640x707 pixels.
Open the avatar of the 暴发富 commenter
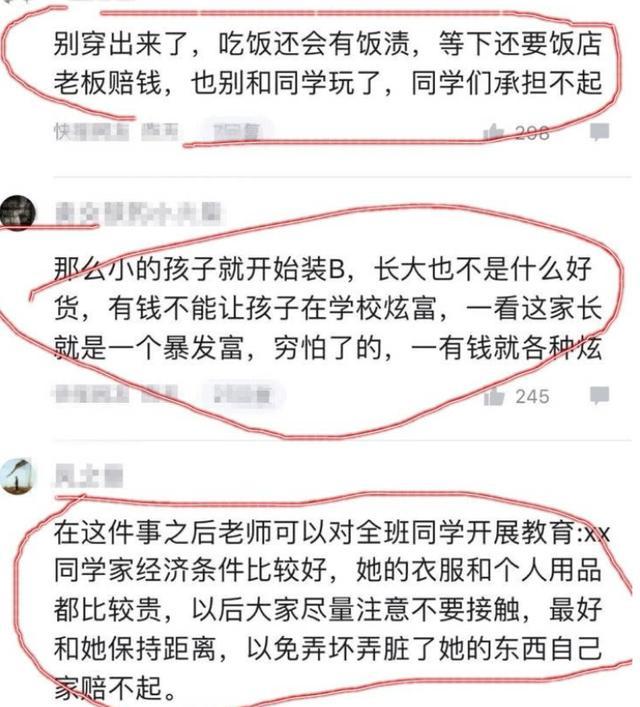[x=17, y=212]
